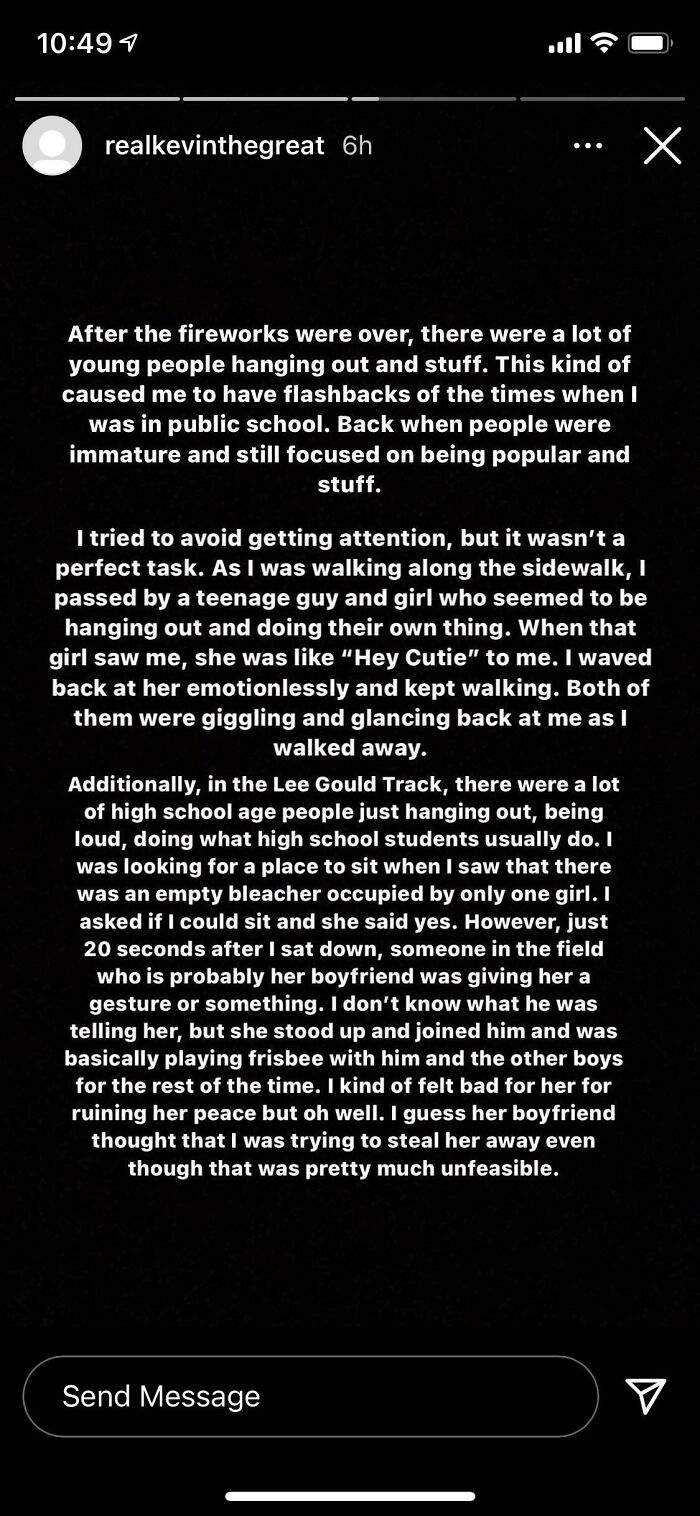Share the story via paper plane icon
This screenshot has width=700, height=1516.
pyautogui.click(x=645, y=1396)
